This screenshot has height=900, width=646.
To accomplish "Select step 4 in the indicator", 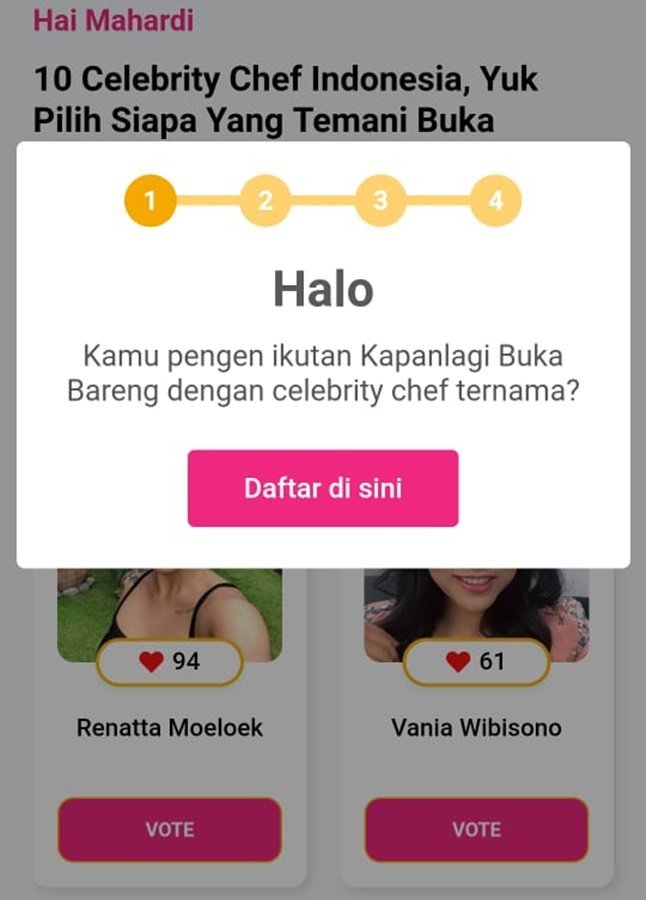I will tap(496, 200).
